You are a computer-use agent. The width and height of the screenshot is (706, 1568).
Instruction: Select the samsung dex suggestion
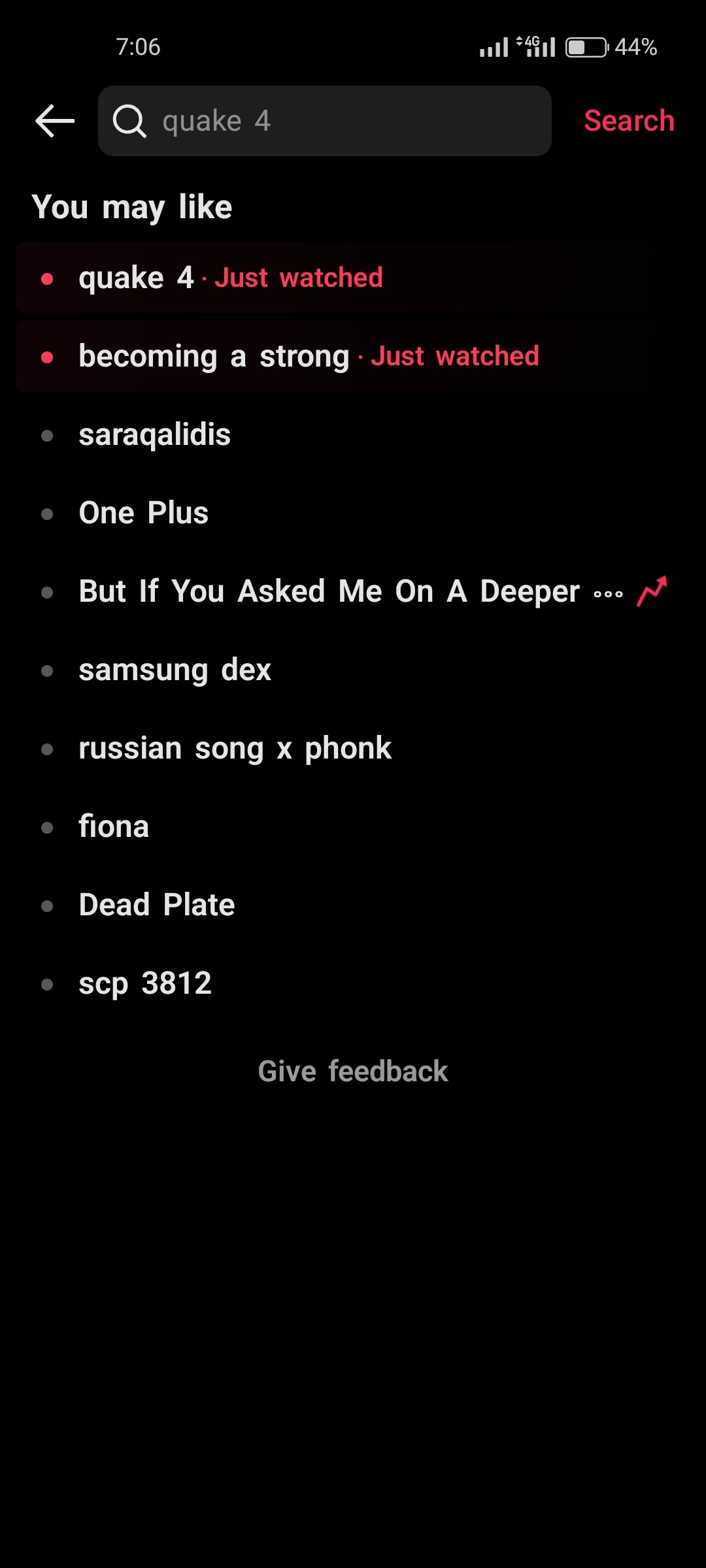point(175,670)
